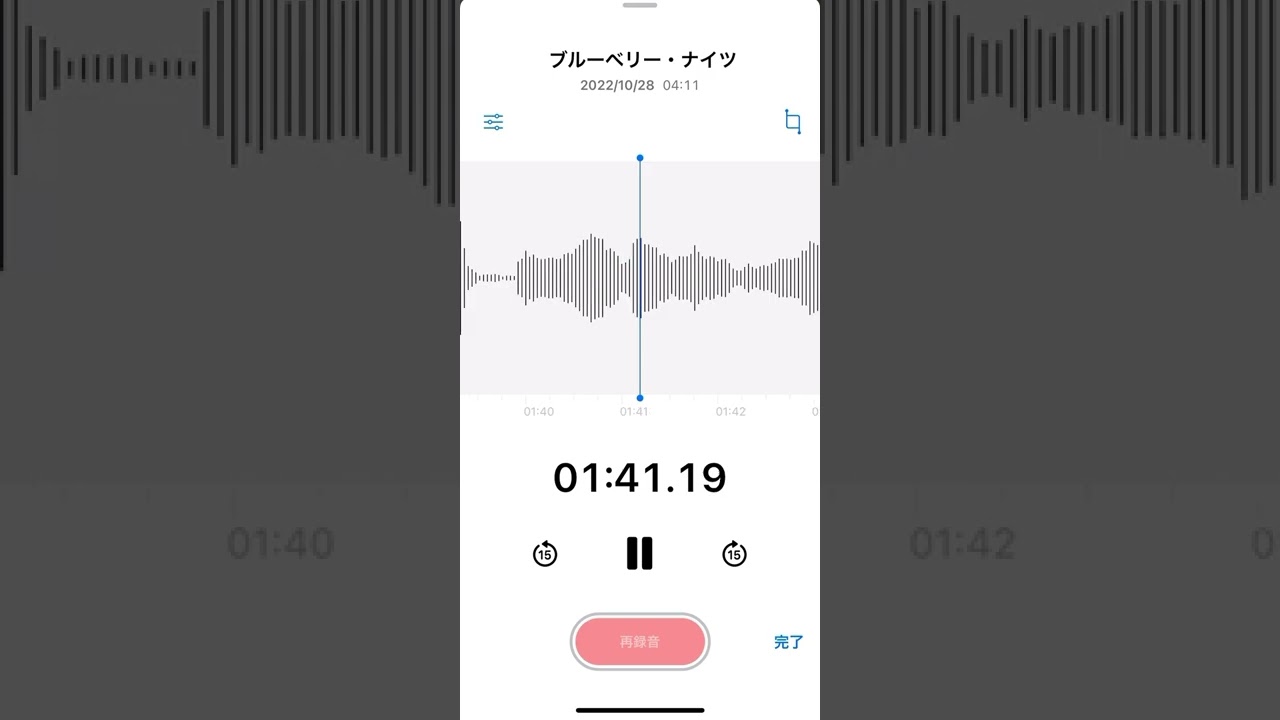Tap 完了 to finish editing
Viewport: 1280px width, 720px height.
[788, 642]
